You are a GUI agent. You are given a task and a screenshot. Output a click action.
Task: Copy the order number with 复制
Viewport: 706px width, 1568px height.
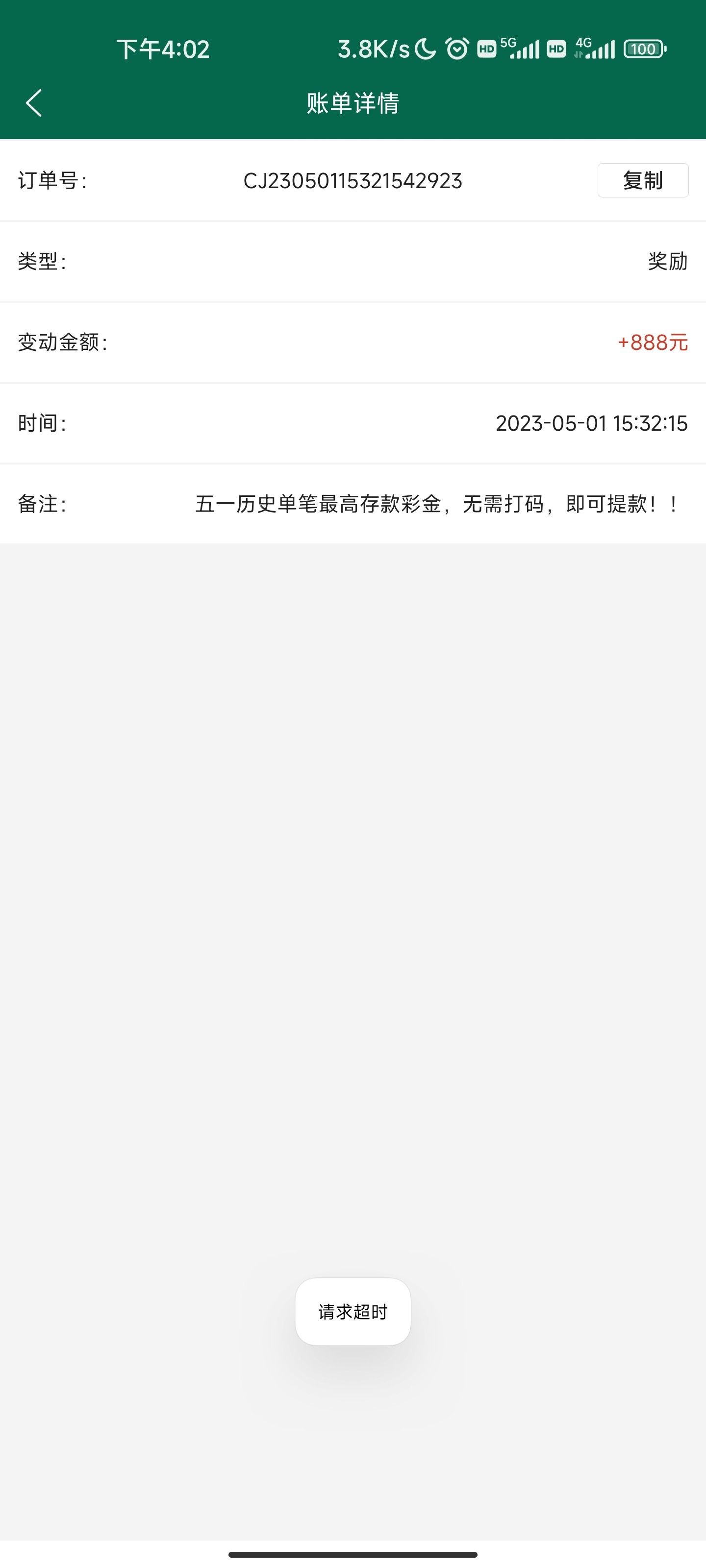point(642,180)
